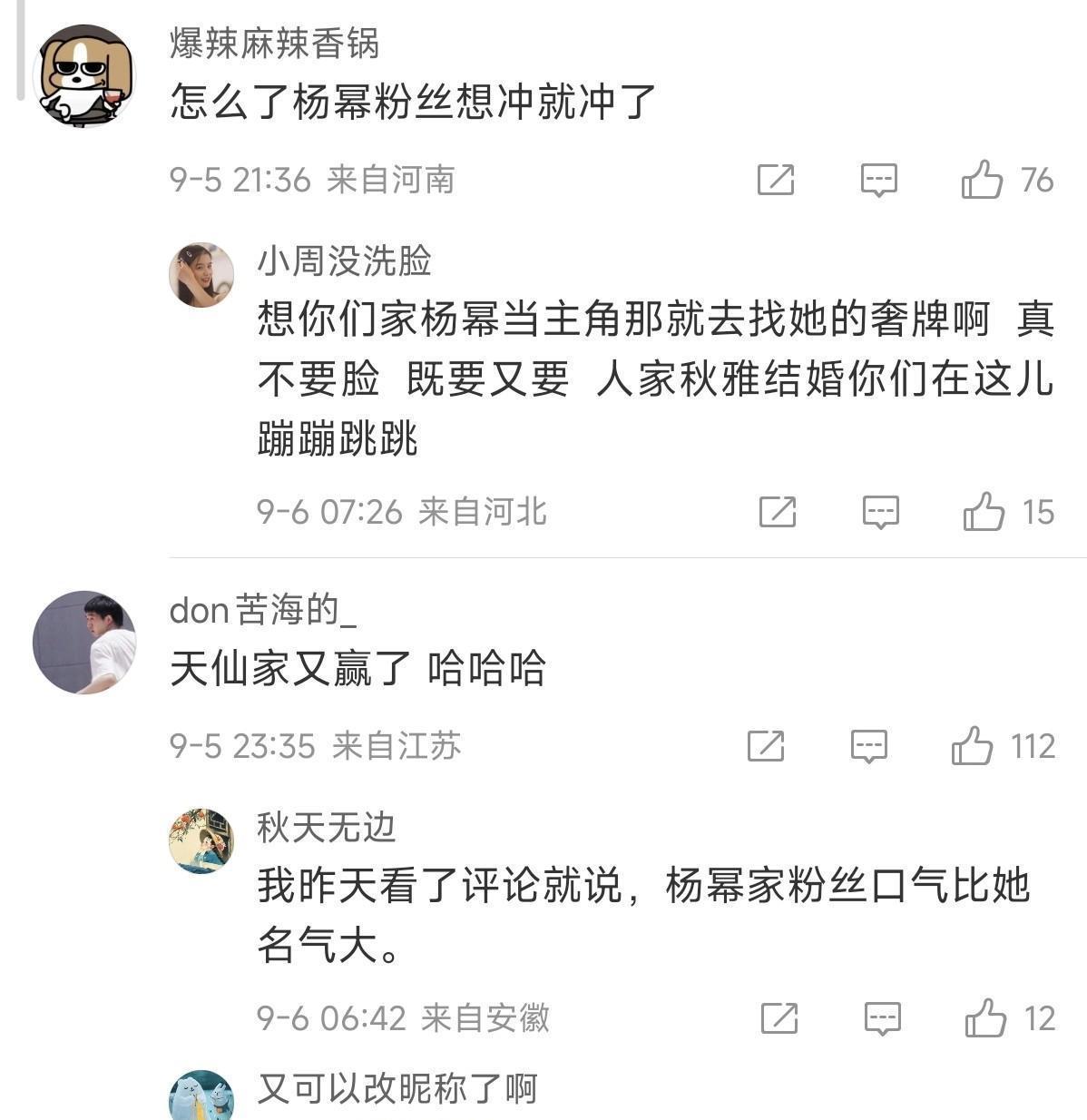Like 小周没洗脸's reply
1087x1120 pixels.
(x=984, y=512)
